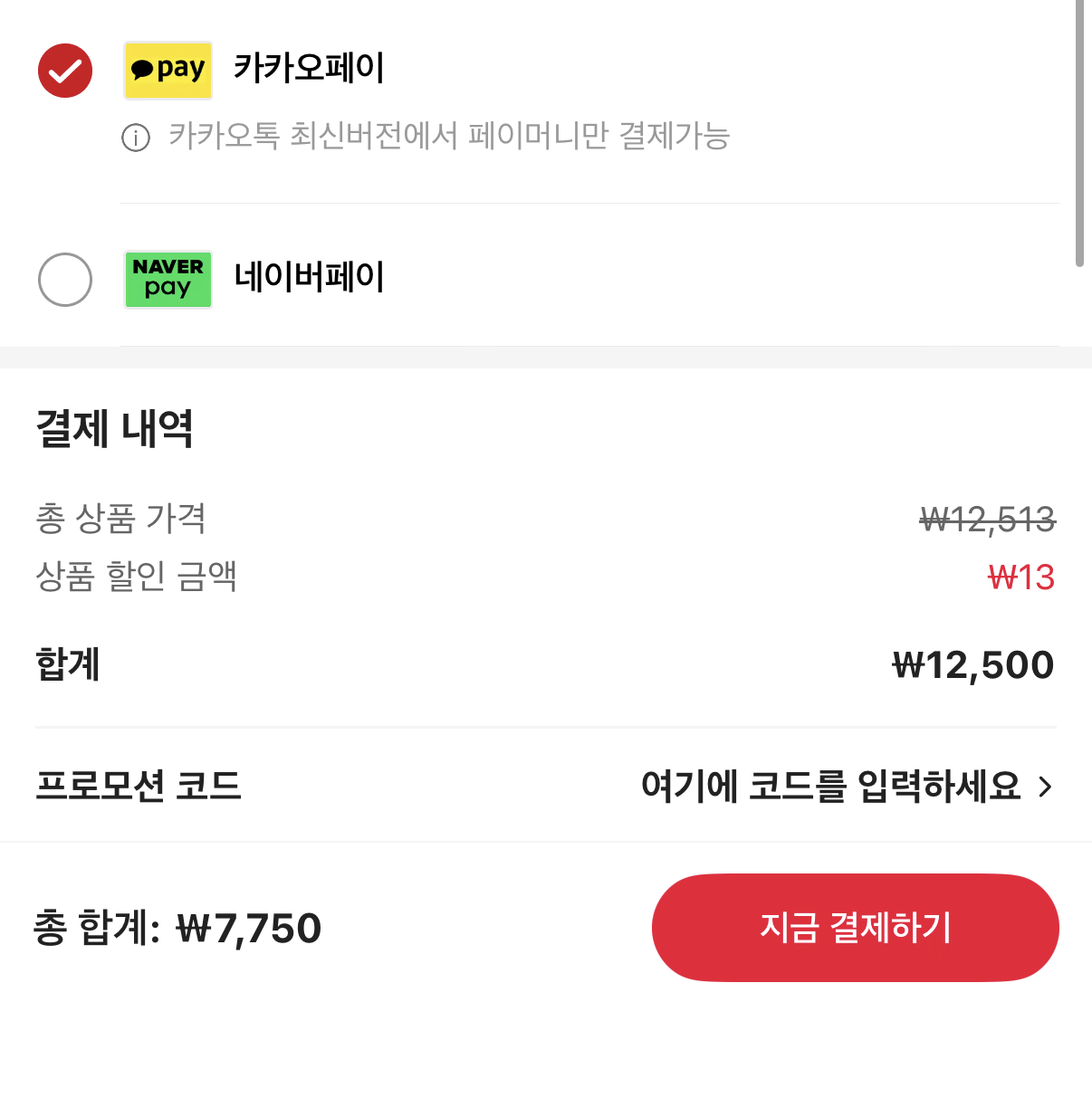Click the KakaoPay yellow logo icon

point(168,70)
